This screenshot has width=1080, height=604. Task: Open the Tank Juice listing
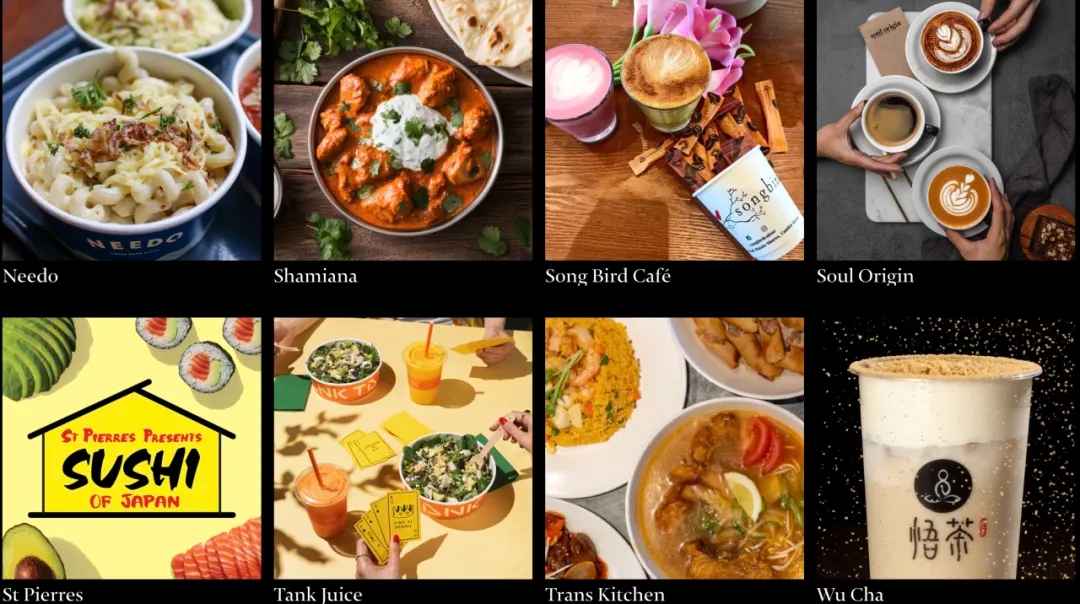point(402,448)
